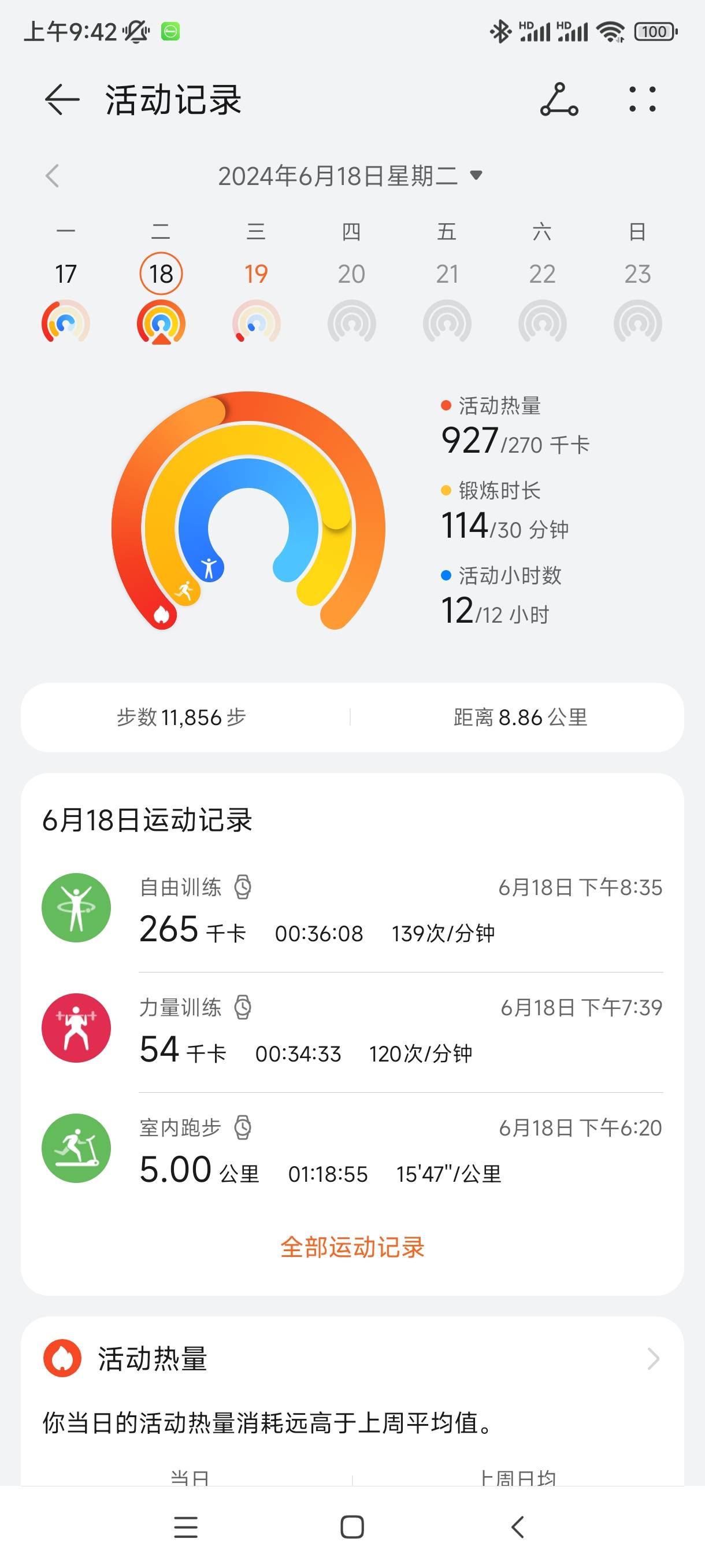Go back using the top-left arrow

click(62, 99)
